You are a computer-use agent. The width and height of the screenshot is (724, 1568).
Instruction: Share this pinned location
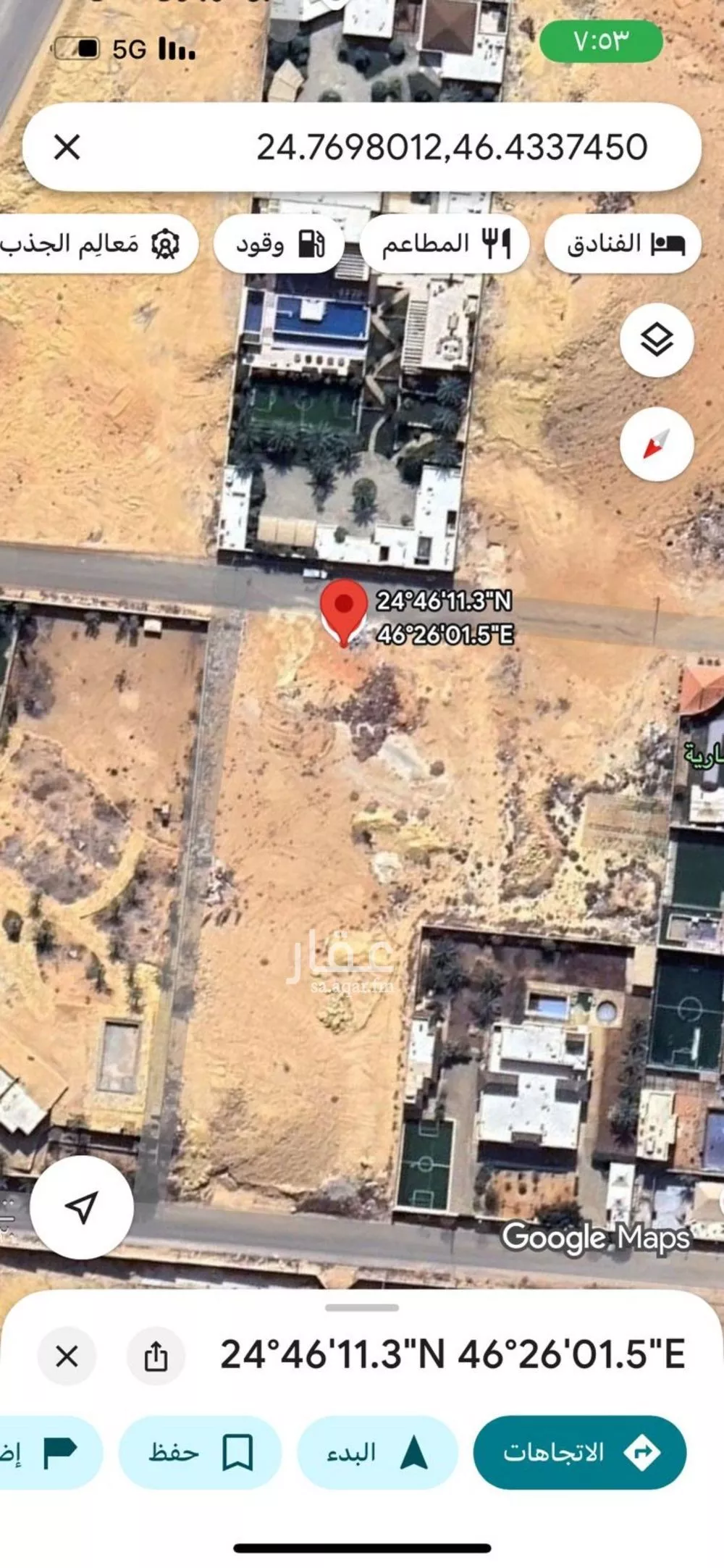(156, 1356)
